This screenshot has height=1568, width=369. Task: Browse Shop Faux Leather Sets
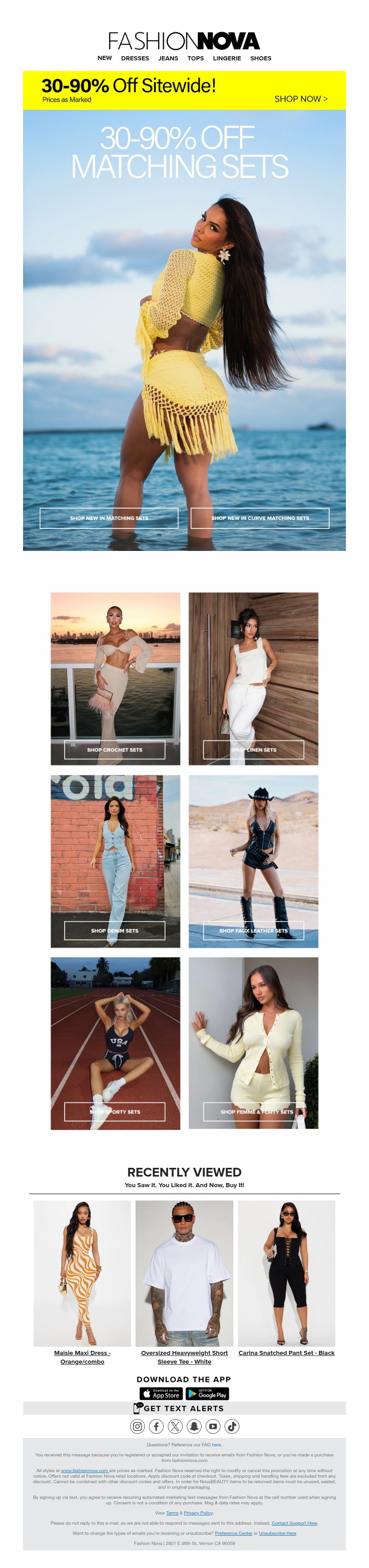click(253, 930)
